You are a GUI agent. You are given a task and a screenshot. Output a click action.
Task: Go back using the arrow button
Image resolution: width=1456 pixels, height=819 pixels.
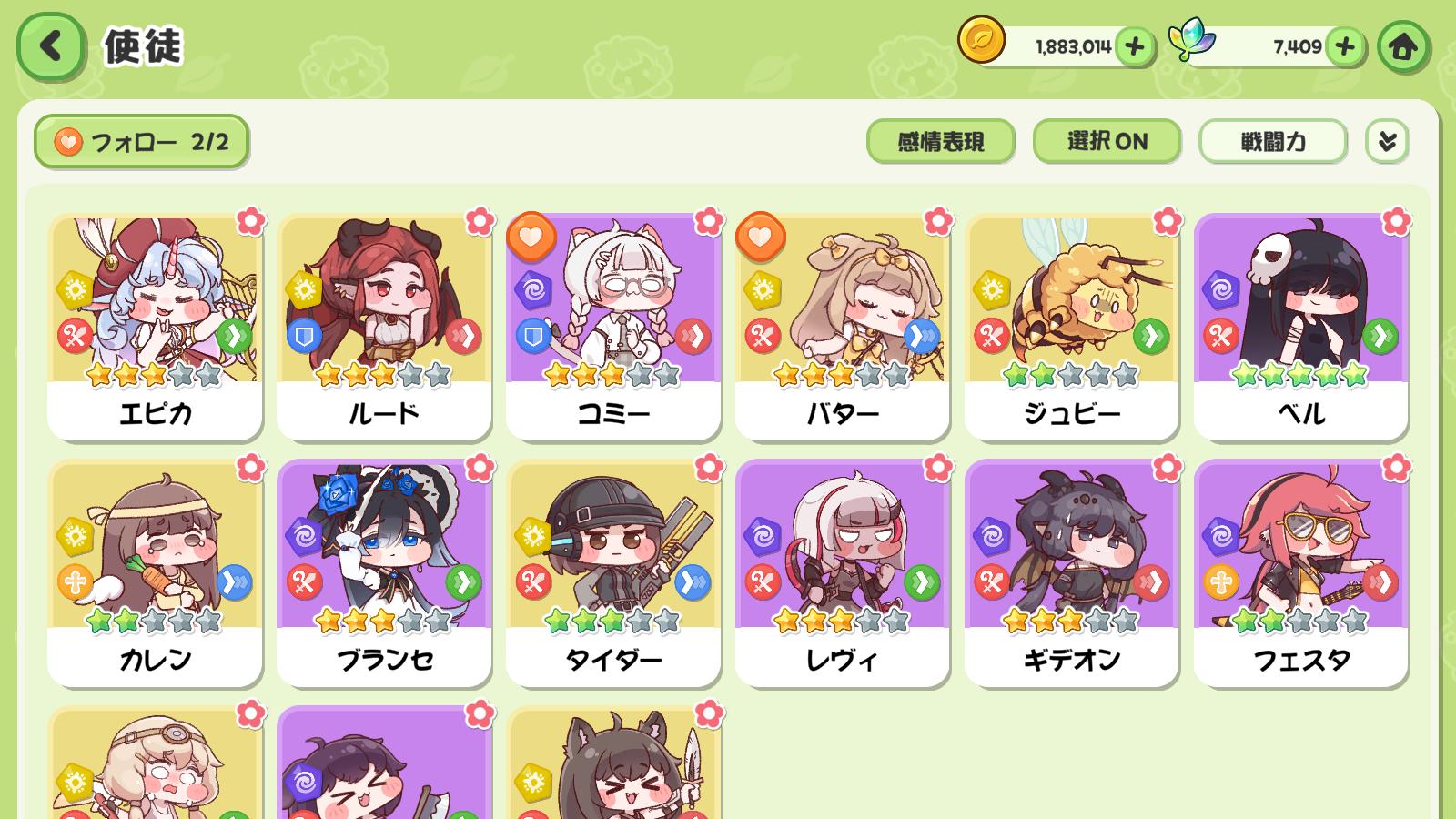pyautogui.click(x=51, y=45)
